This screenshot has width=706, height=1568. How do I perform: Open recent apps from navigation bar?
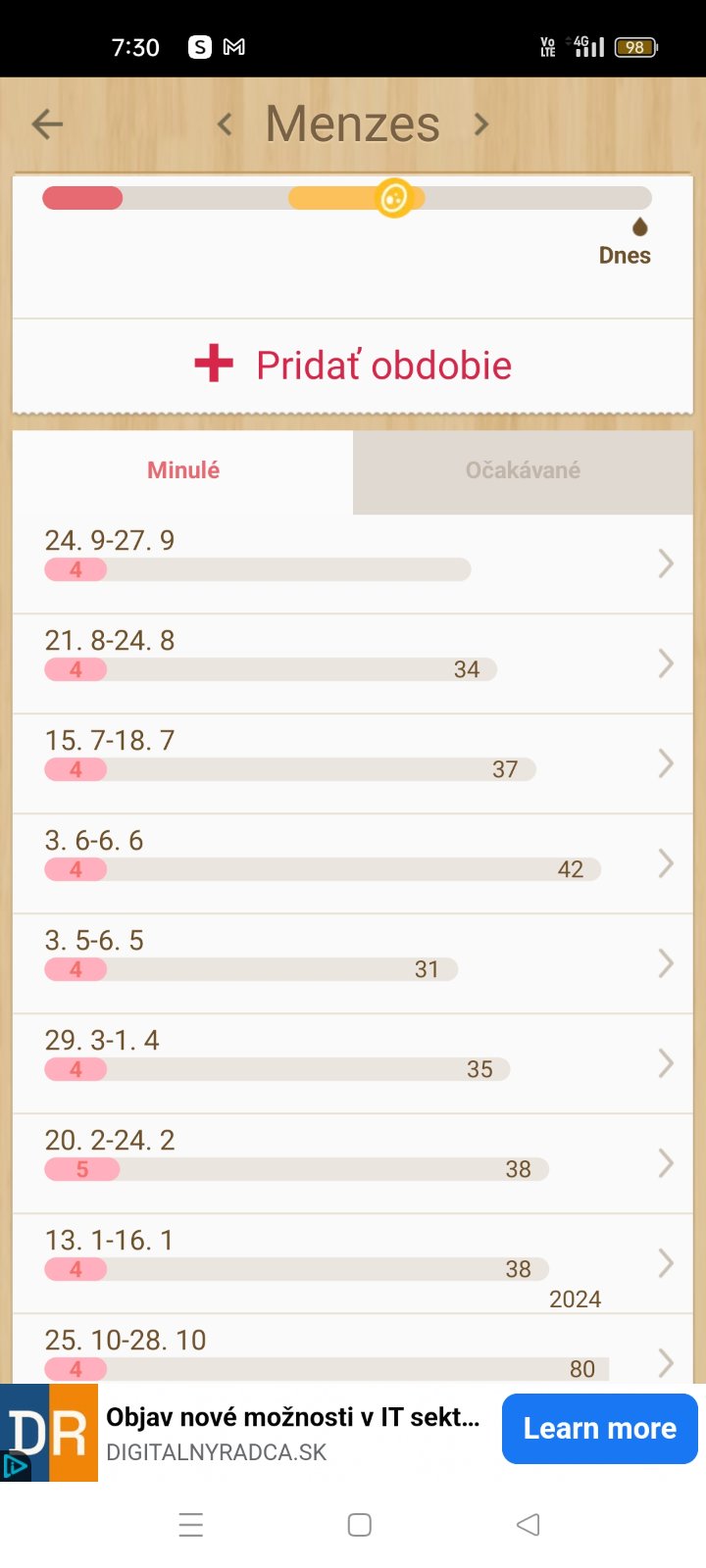(191, 1525)
